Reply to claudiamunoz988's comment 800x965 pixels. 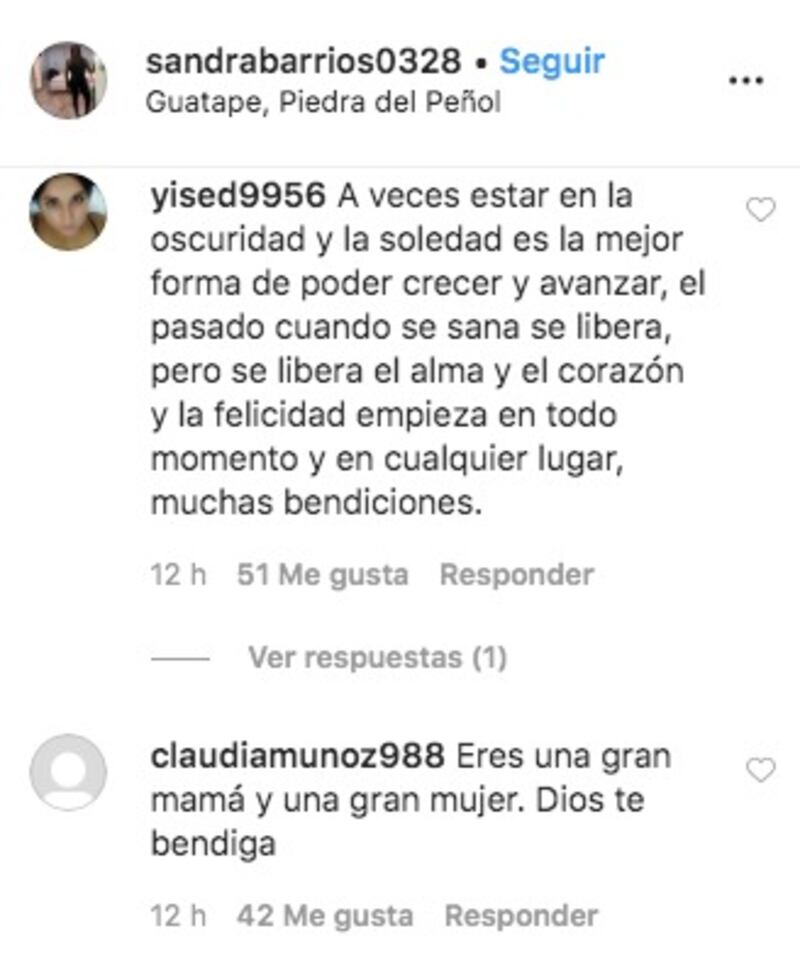tap(521, 915)
